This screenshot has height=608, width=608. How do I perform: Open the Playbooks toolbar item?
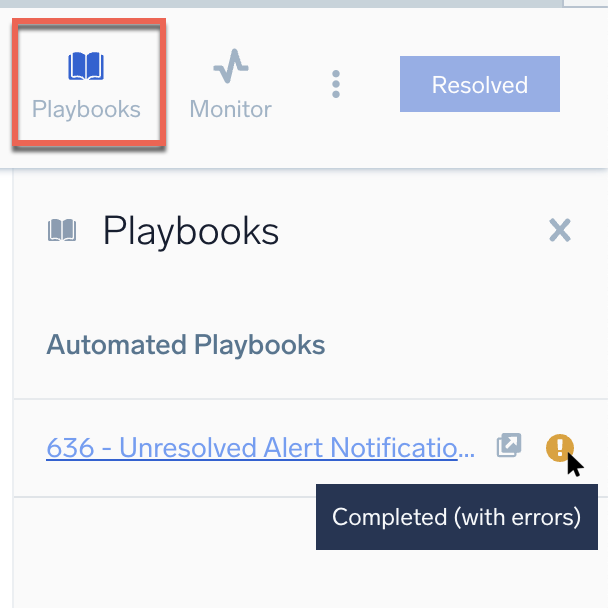[87, 85]
